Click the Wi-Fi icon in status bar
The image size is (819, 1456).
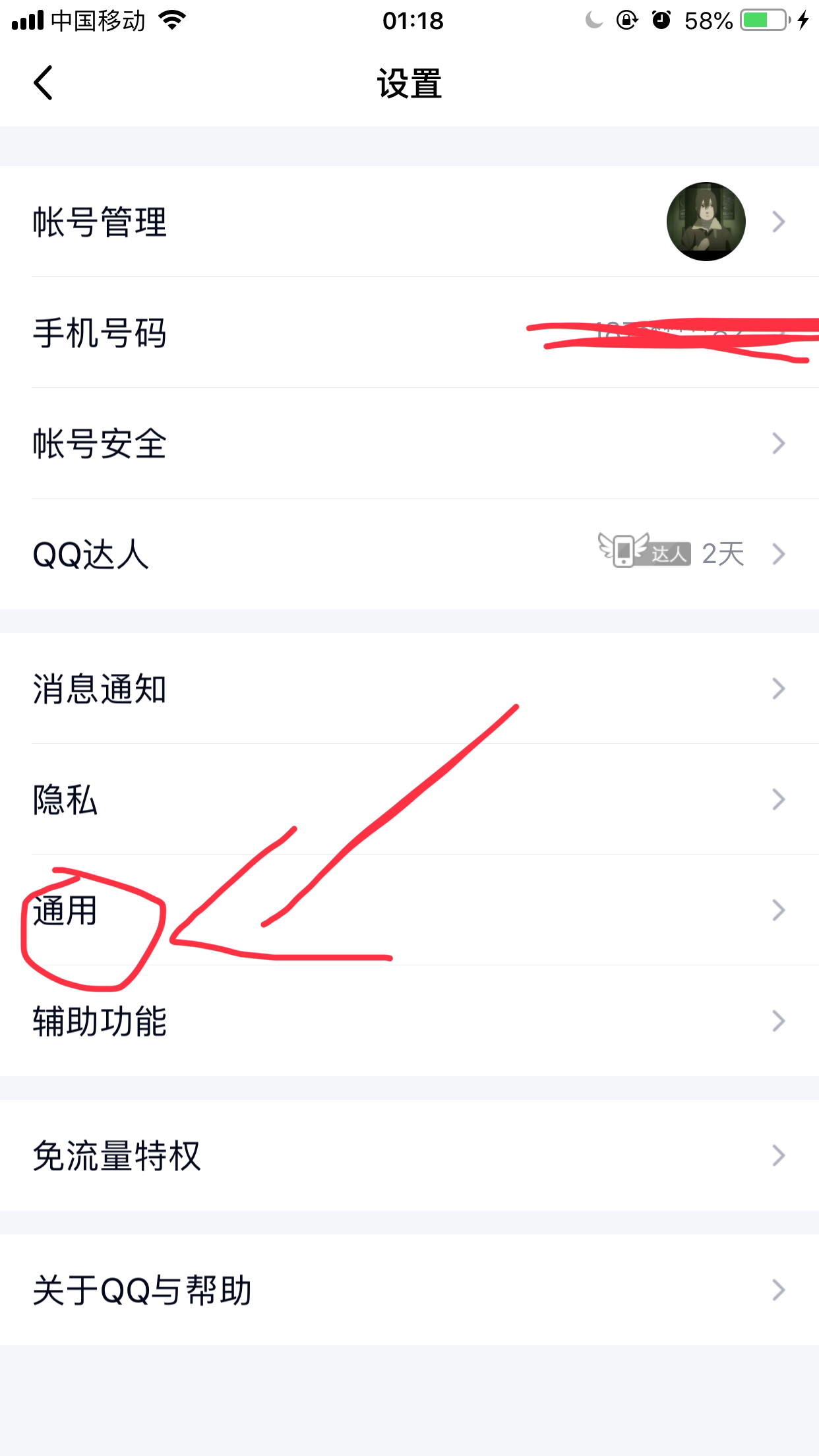tap(170, 20)
